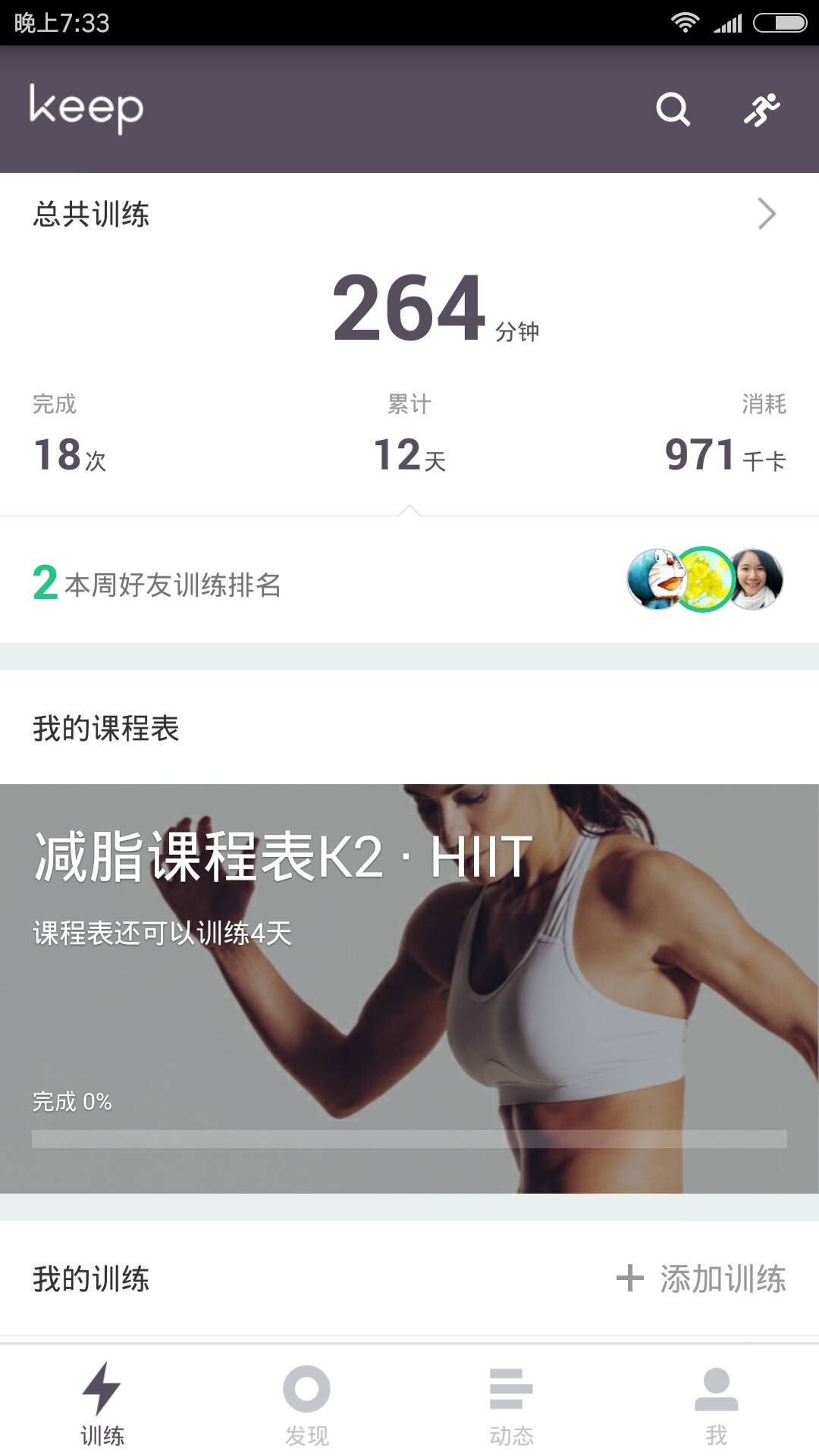The image size is (819, 1456).
Task: Switch to the 发现 tab
Action: (x=307, y=1403)
